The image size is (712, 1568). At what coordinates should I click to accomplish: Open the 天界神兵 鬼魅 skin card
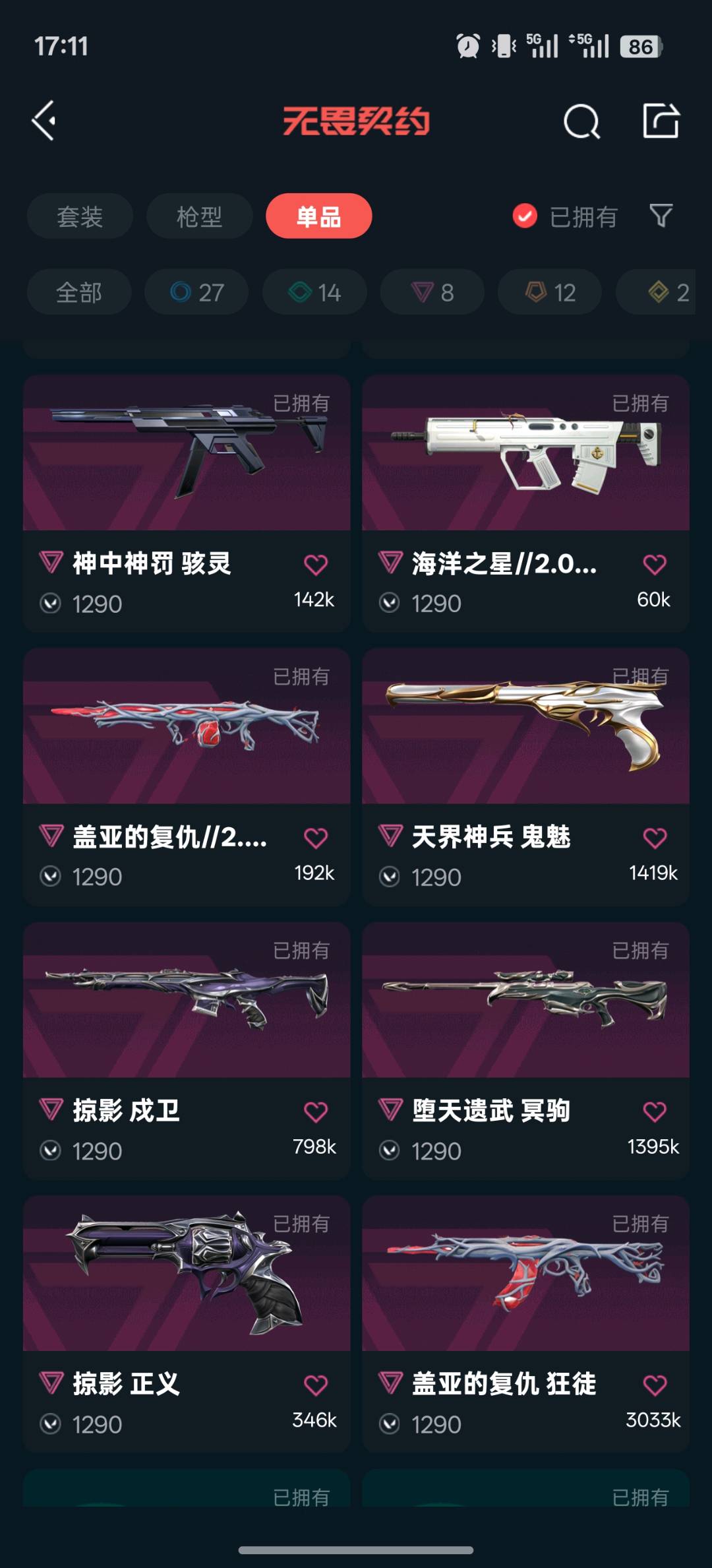pos(525,777)
